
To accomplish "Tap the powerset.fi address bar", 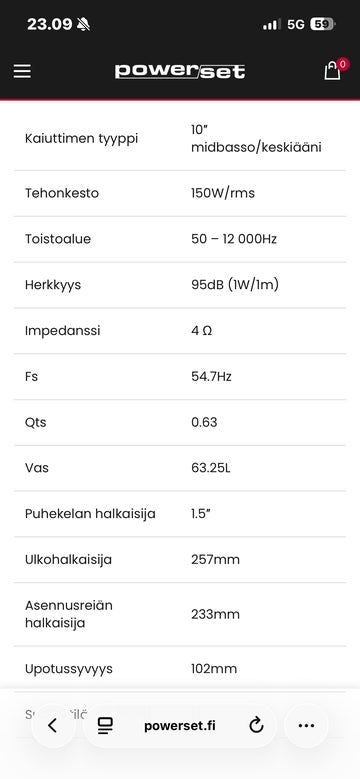I will point(180,726).
